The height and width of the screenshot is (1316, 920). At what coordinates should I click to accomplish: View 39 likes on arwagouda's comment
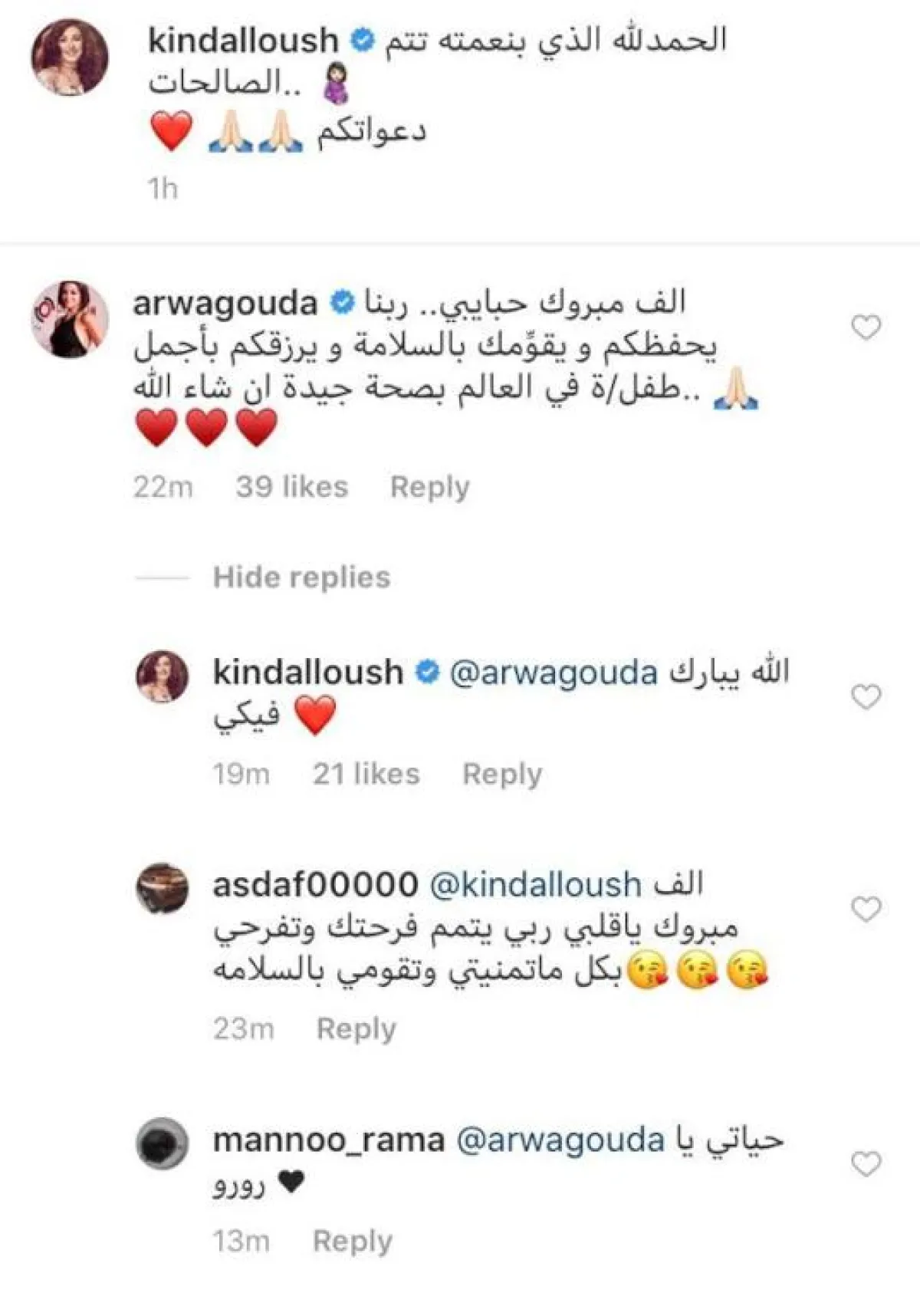pyautogui.click(x=291, y=487)
